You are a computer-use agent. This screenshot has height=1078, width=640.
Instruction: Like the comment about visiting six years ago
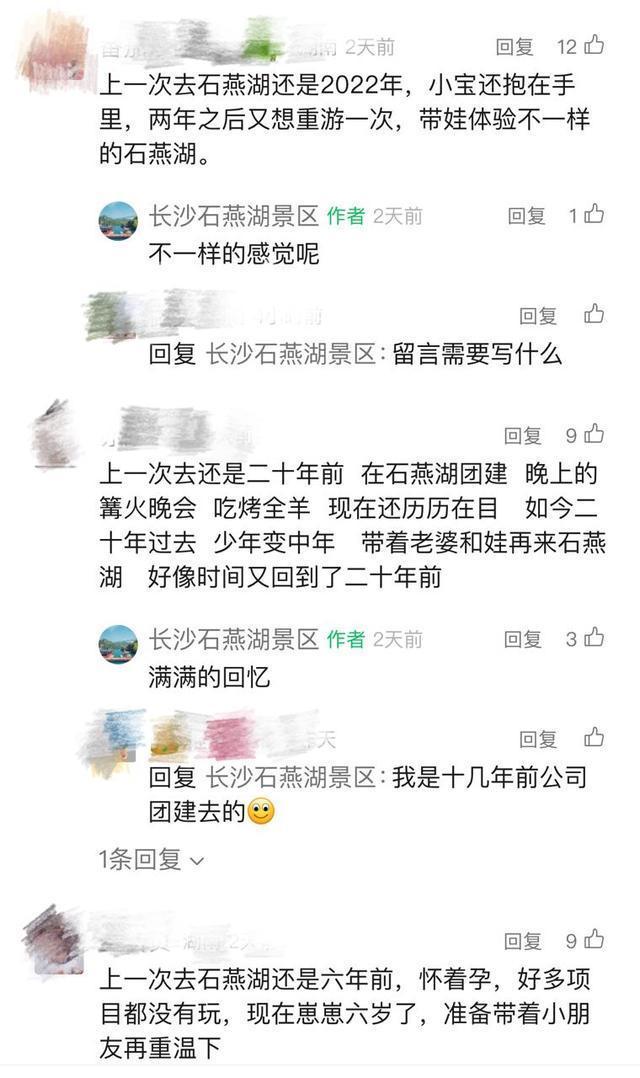pyautogui.click(x=594, y=940)
